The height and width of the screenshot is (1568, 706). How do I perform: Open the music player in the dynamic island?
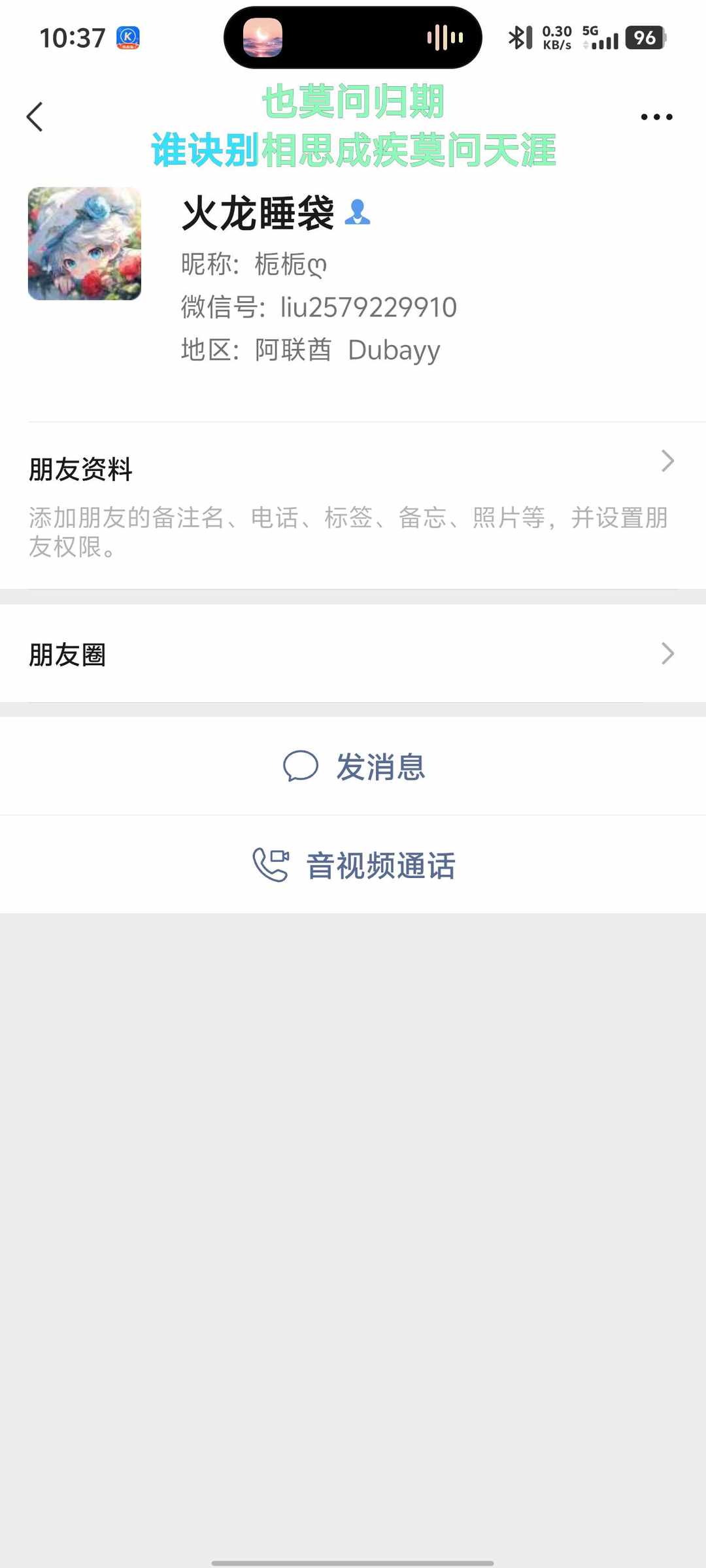click(x=261, y=38)
